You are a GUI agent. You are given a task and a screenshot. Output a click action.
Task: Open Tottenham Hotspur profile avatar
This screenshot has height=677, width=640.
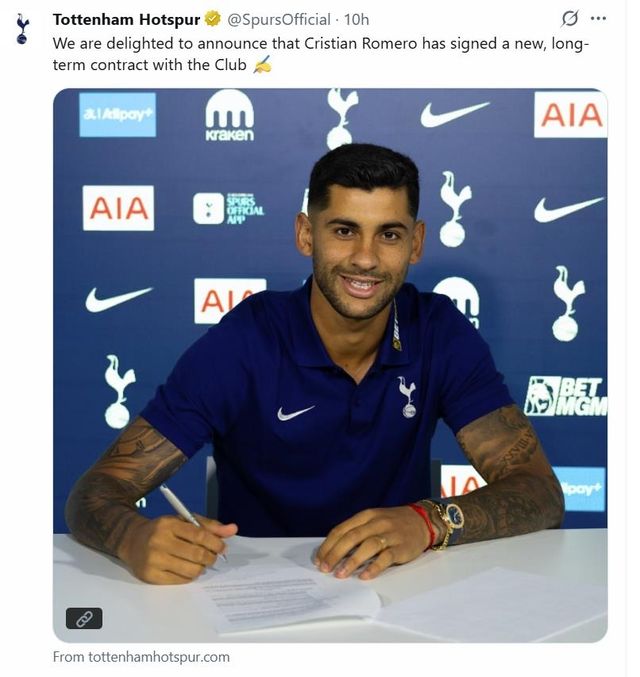22,28
